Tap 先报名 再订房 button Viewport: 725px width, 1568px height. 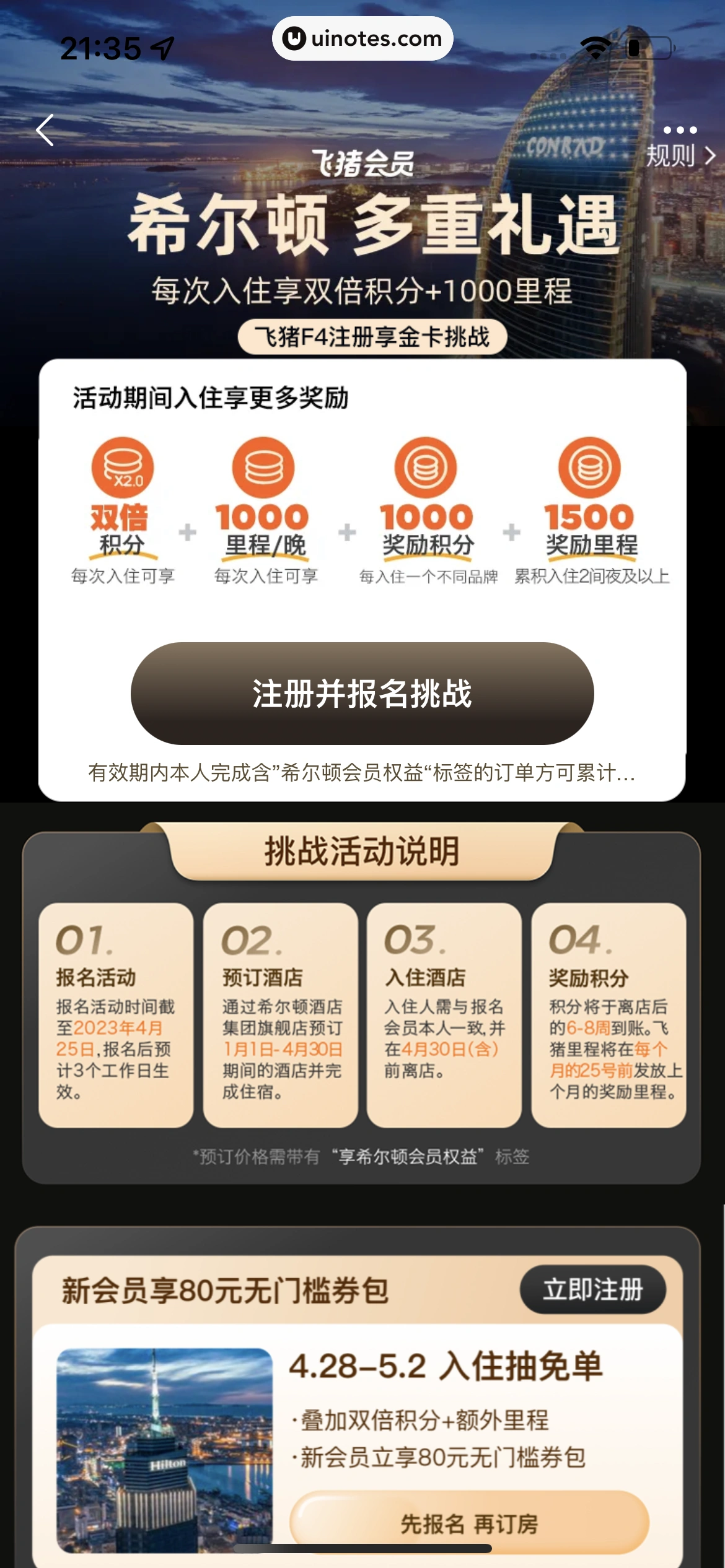point(469,1523)
